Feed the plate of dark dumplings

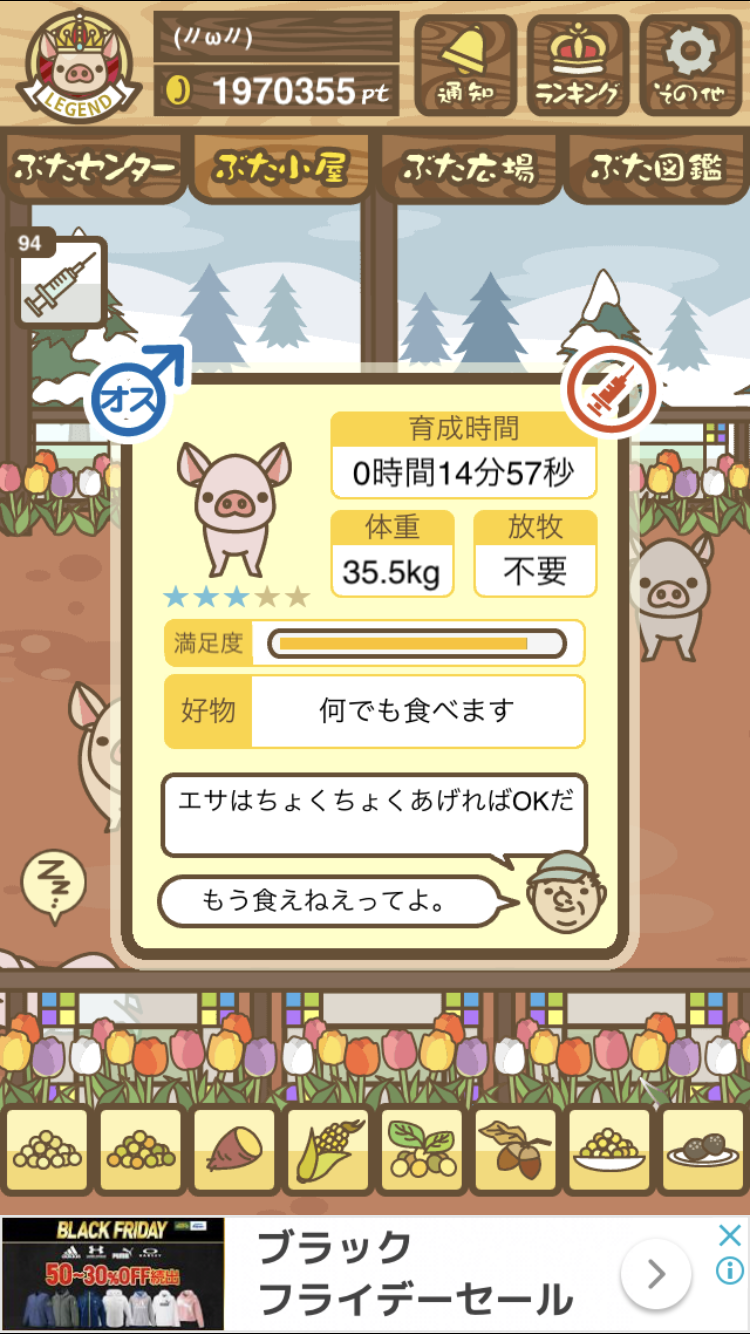coord(702,1150)
